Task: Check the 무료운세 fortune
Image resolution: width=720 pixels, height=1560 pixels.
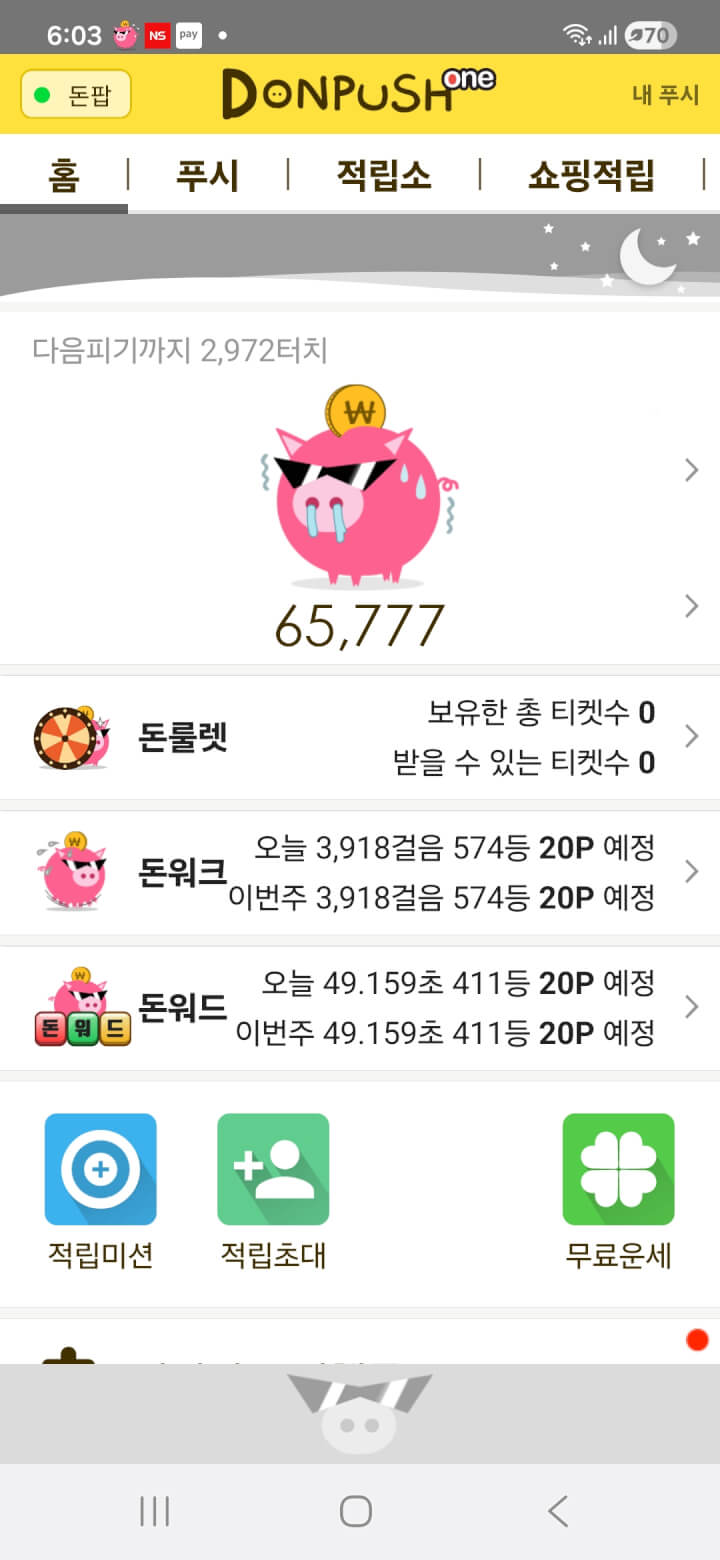Action: [x=618, y=1192]
